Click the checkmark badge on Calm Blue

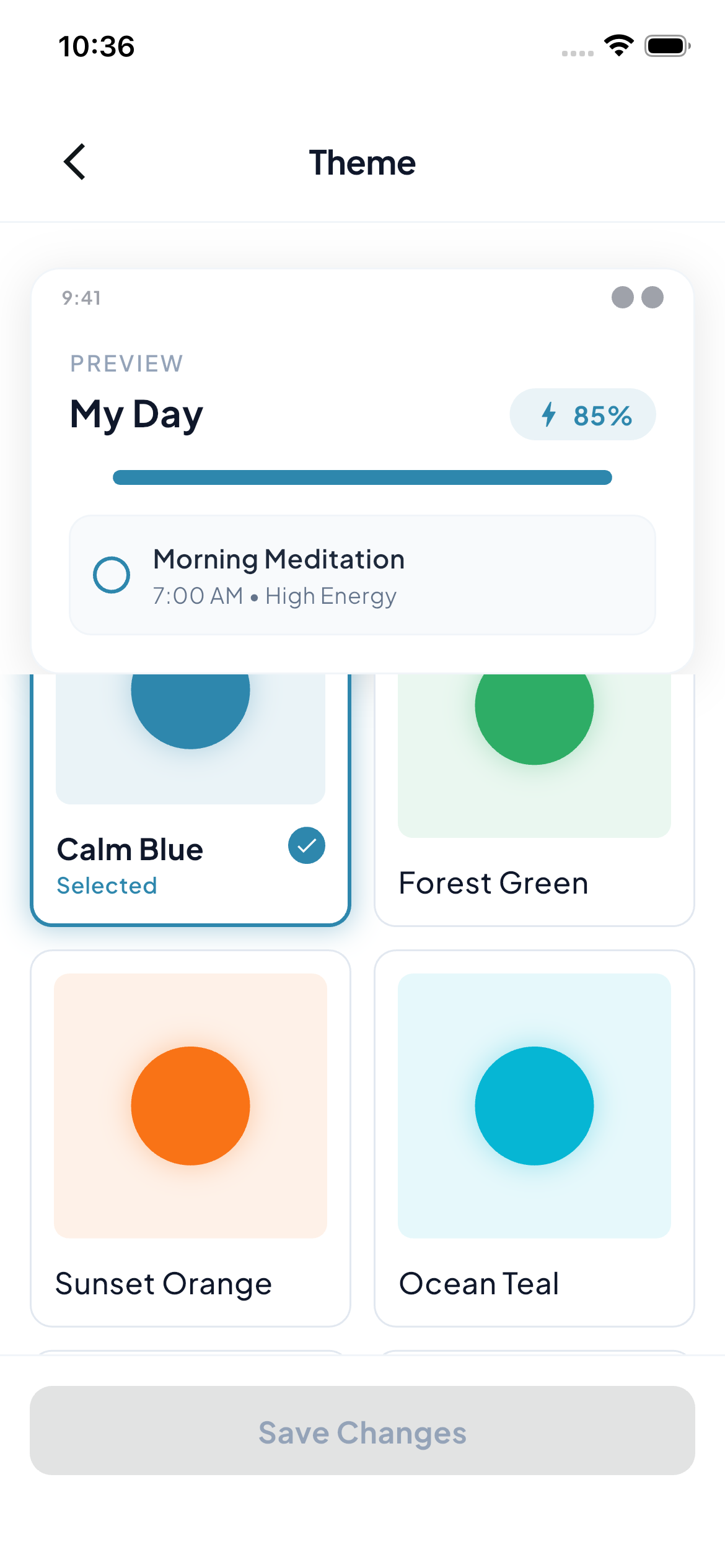pos(305,846)
